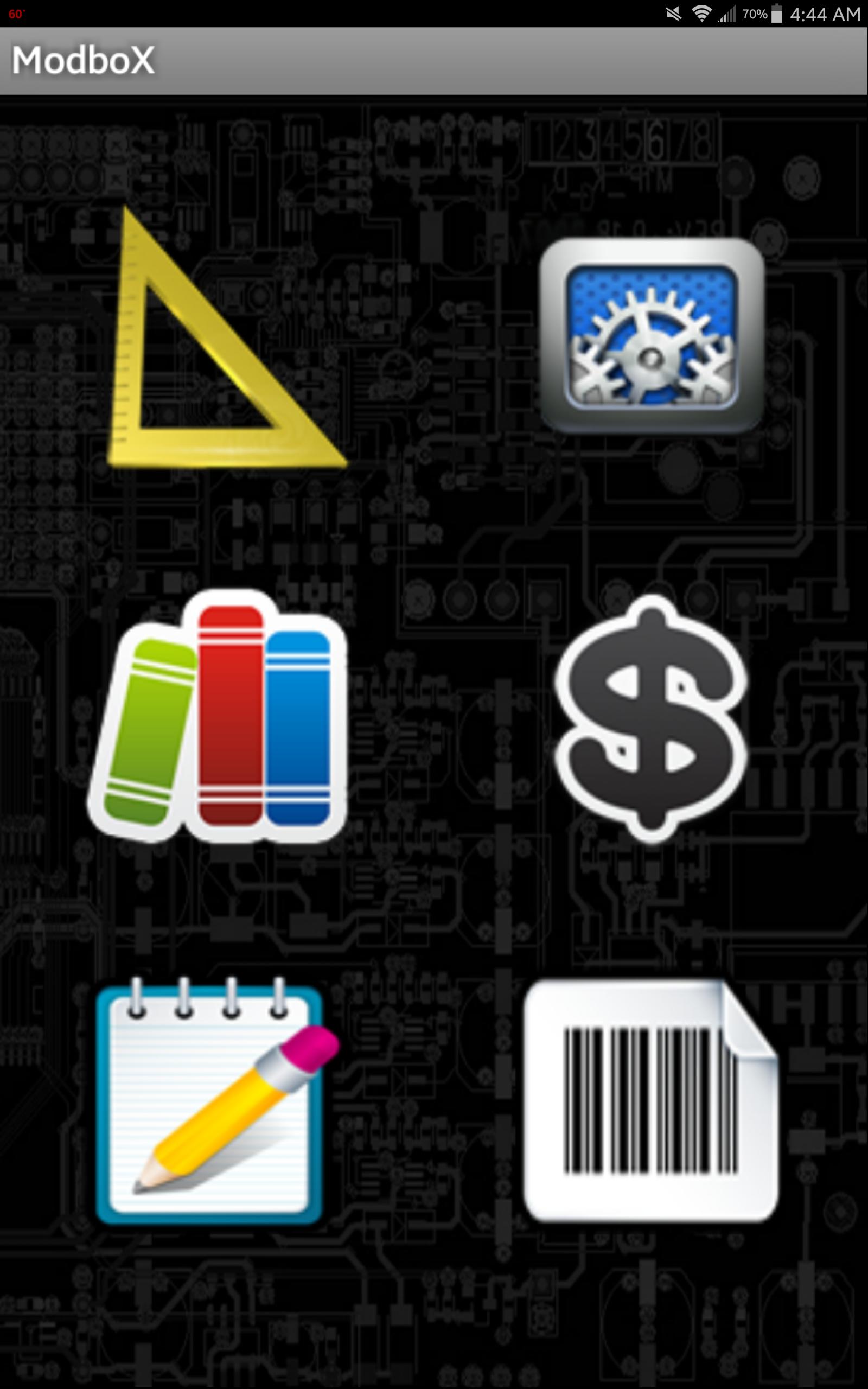
Task: Open the barcode document icon
Action: click(650, 1101)
